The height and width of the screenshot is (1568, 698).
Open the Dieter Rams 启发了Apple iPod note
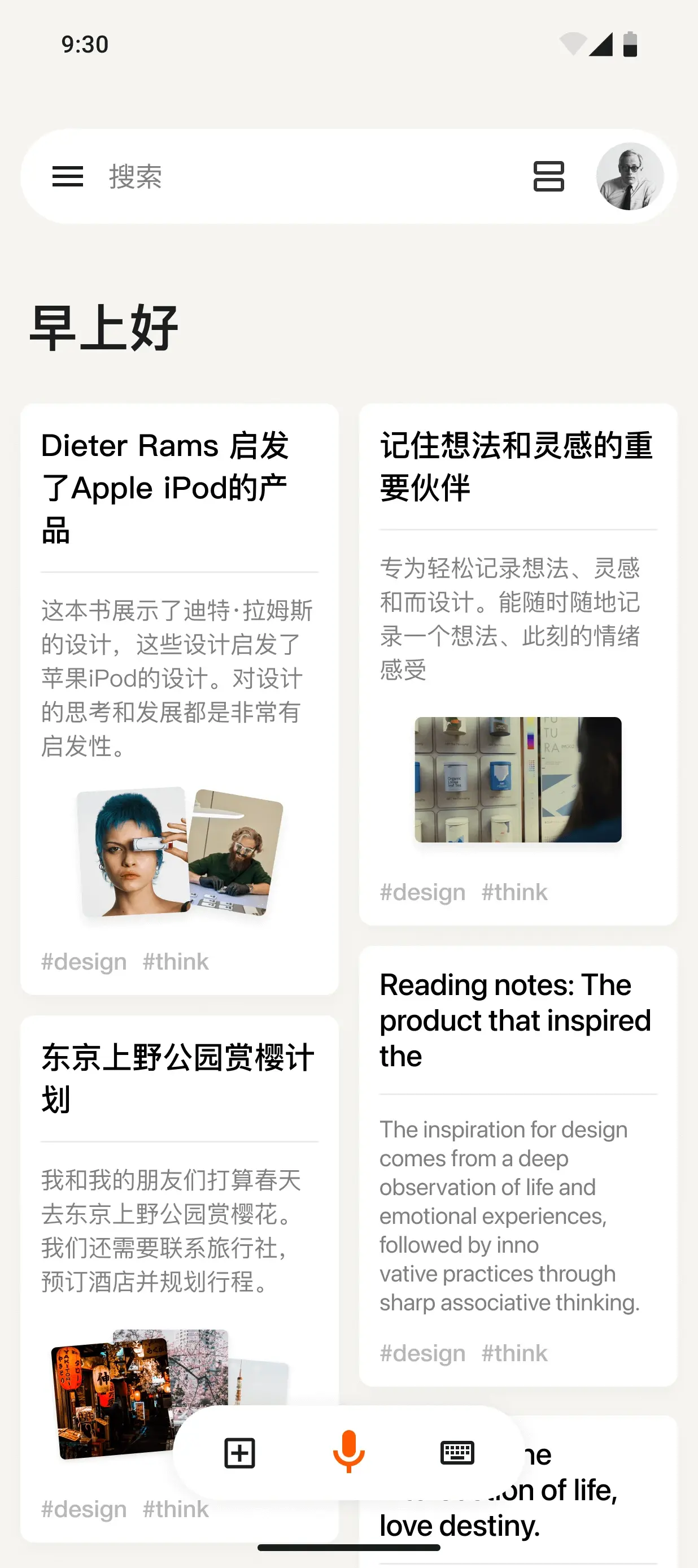click(179, 670)
